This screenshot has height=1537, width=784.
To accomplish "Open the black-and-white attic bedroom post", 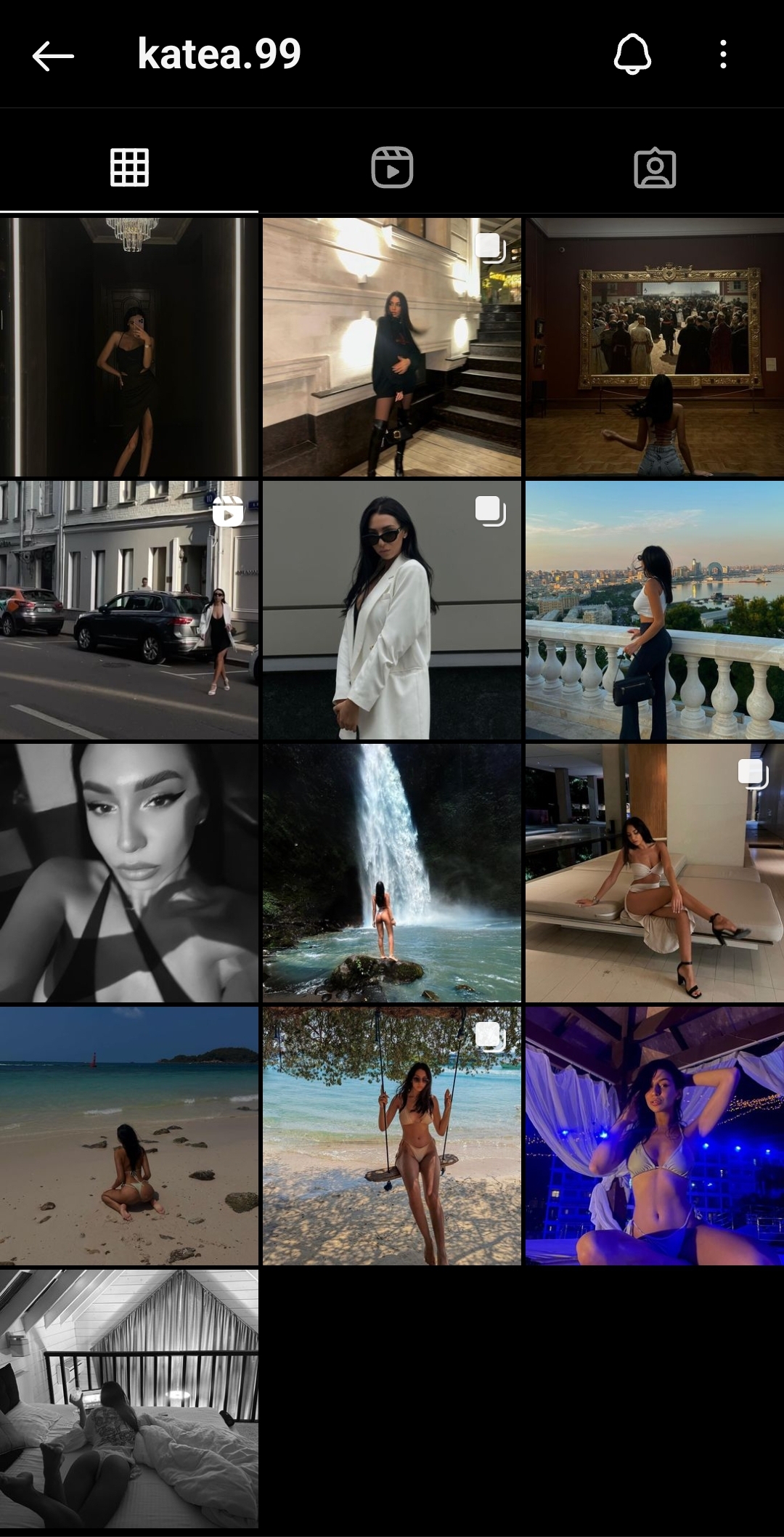I will (x=129, y=1399).
